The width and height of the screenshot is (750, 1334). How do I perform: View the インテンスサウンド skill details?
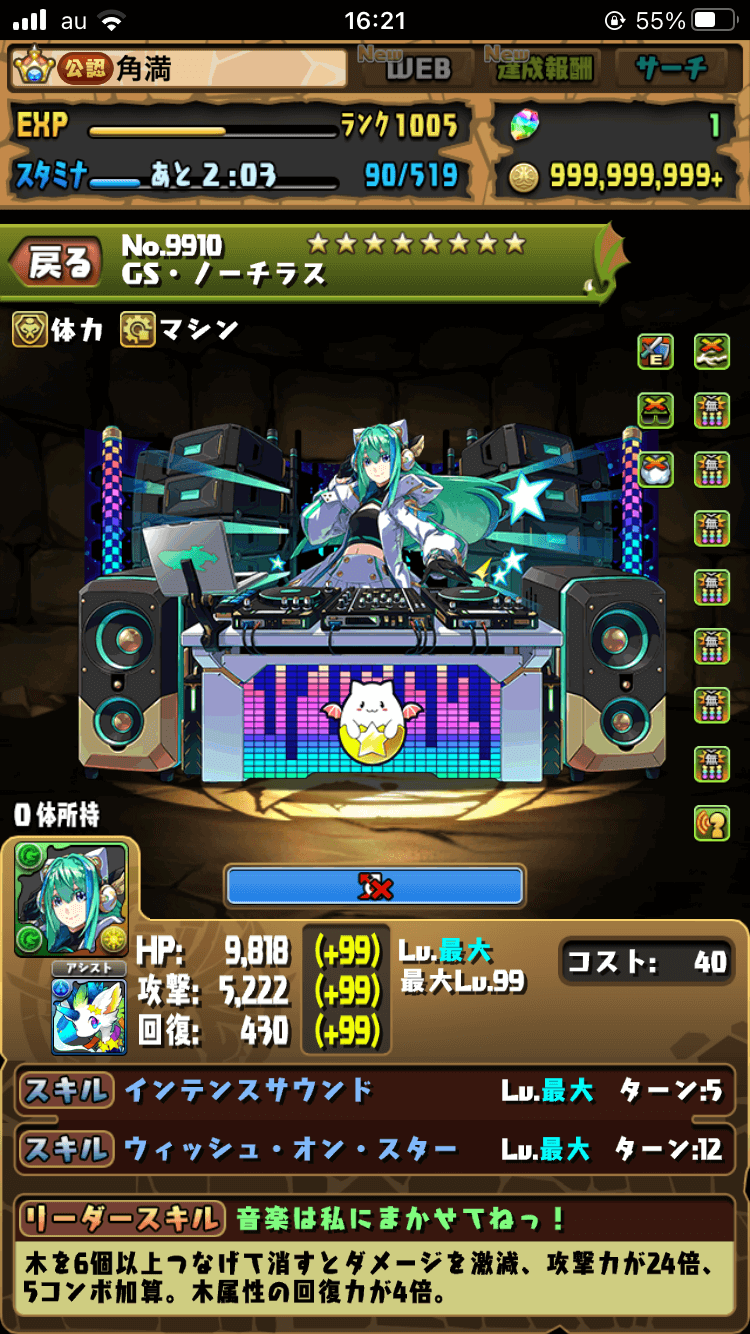coord(374,1091)
